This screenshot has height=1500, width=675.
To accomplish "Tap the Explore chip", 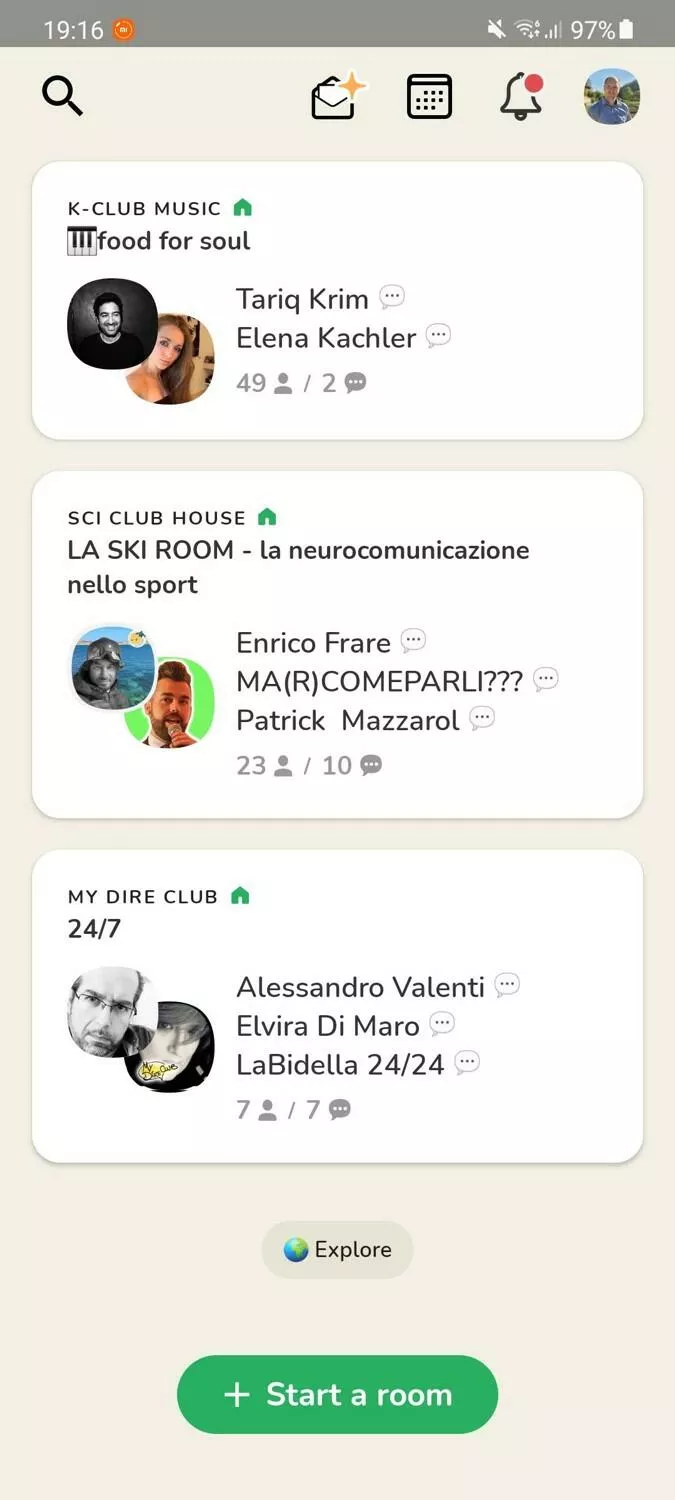I will pos(337,1249).
